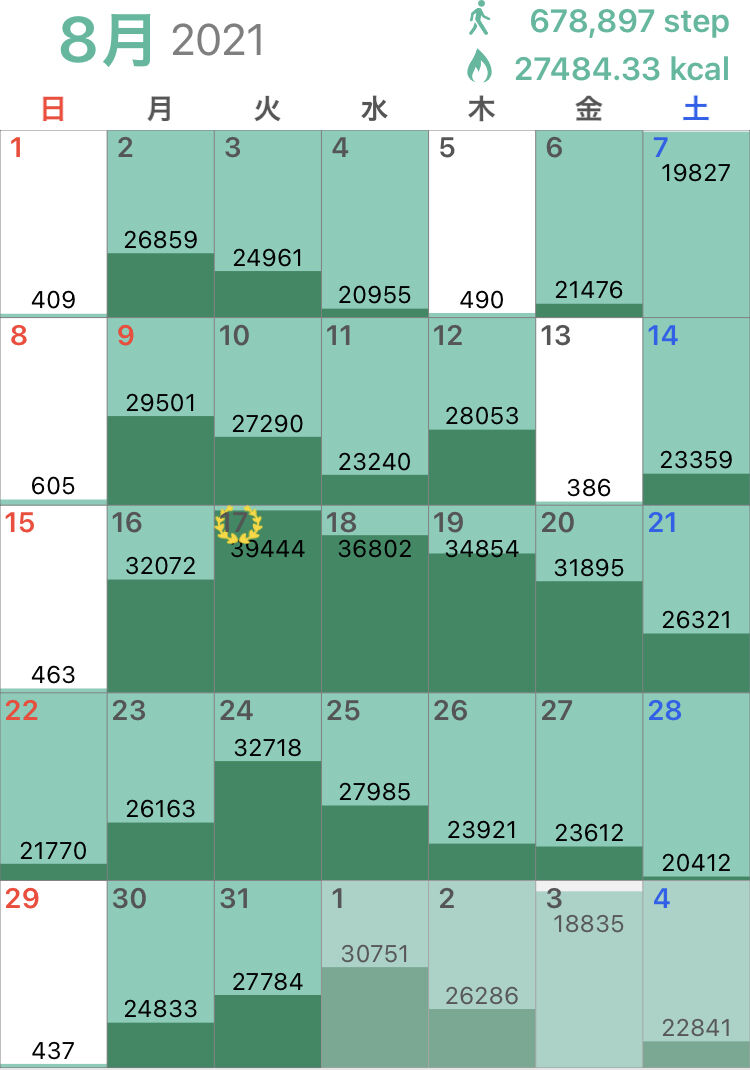Select August 26 with 23921 steps
Image resolution: width=750 pixels, height=1070 pixels.
482,787
